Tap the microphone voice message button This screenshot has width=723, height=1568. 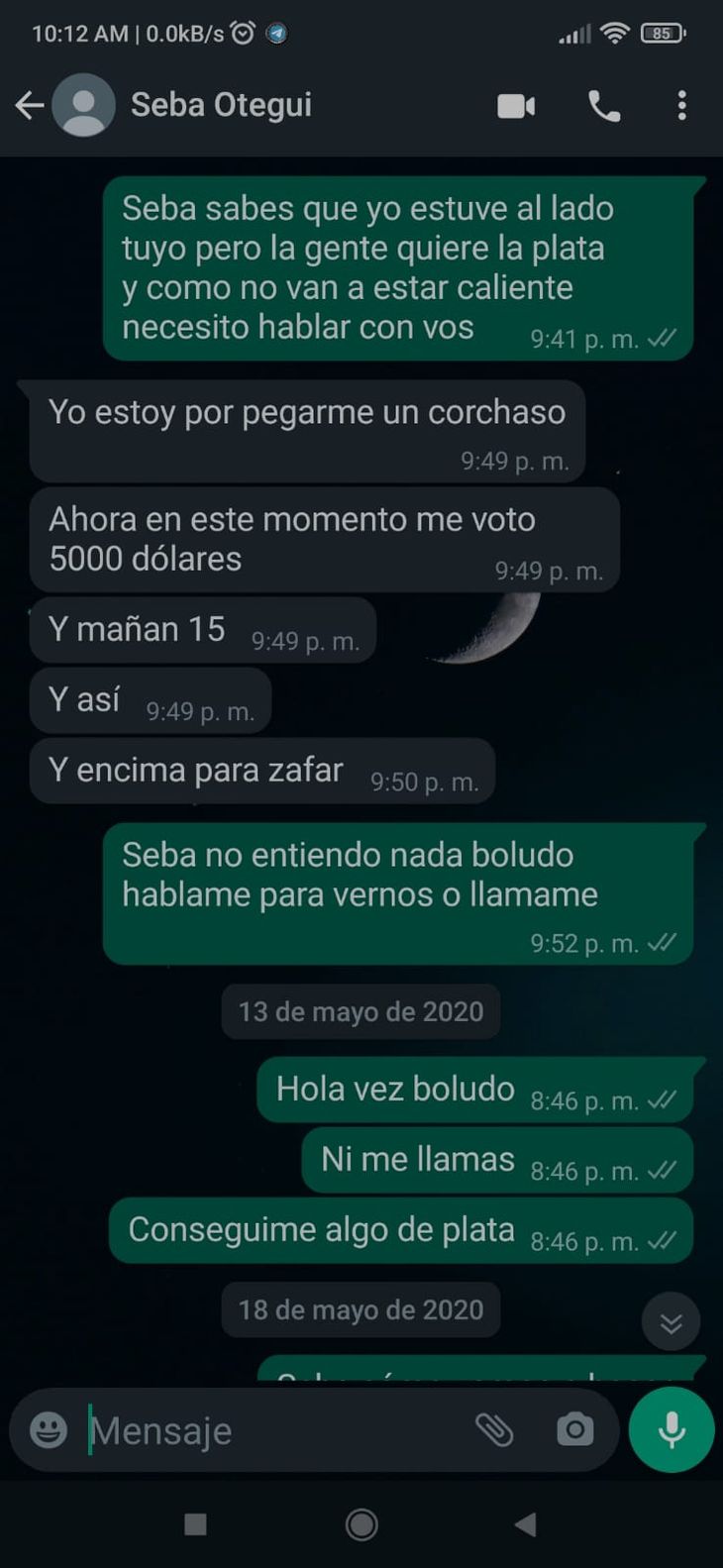click(x=671, y=1429)
